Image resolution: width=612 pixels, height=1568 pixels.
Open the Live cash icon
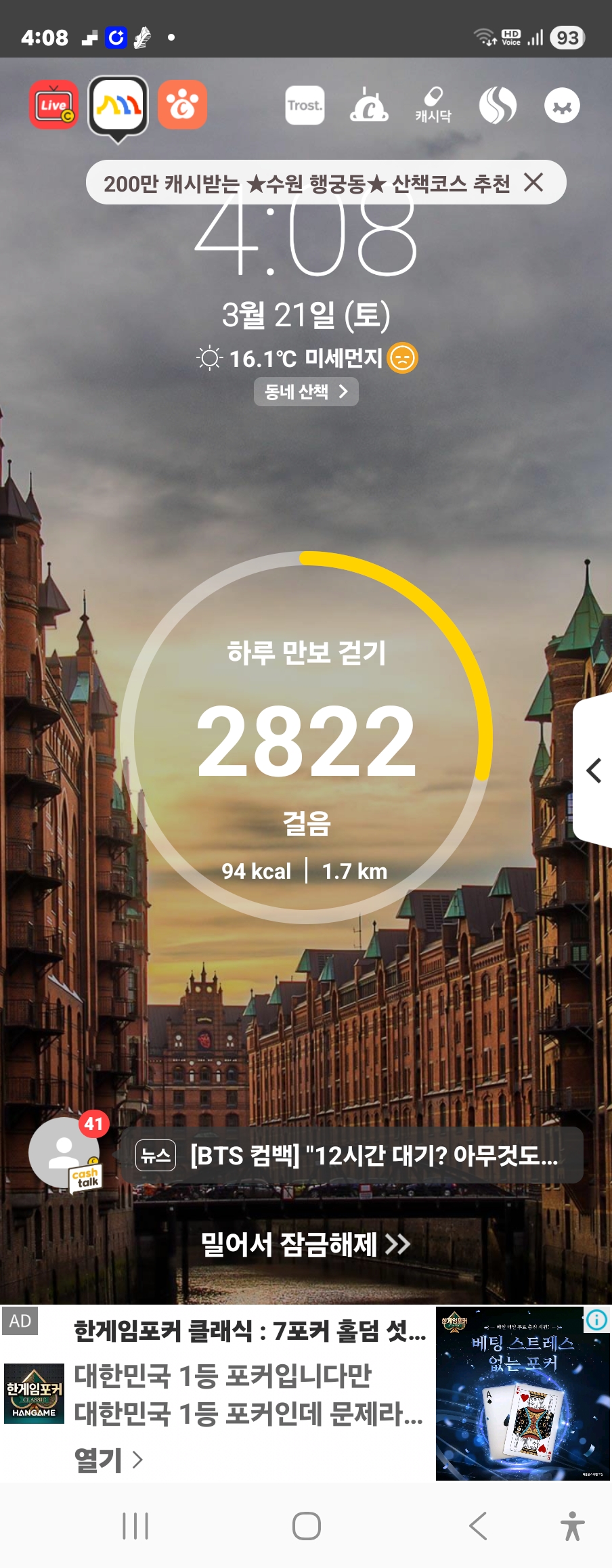[x=53, y=105]
